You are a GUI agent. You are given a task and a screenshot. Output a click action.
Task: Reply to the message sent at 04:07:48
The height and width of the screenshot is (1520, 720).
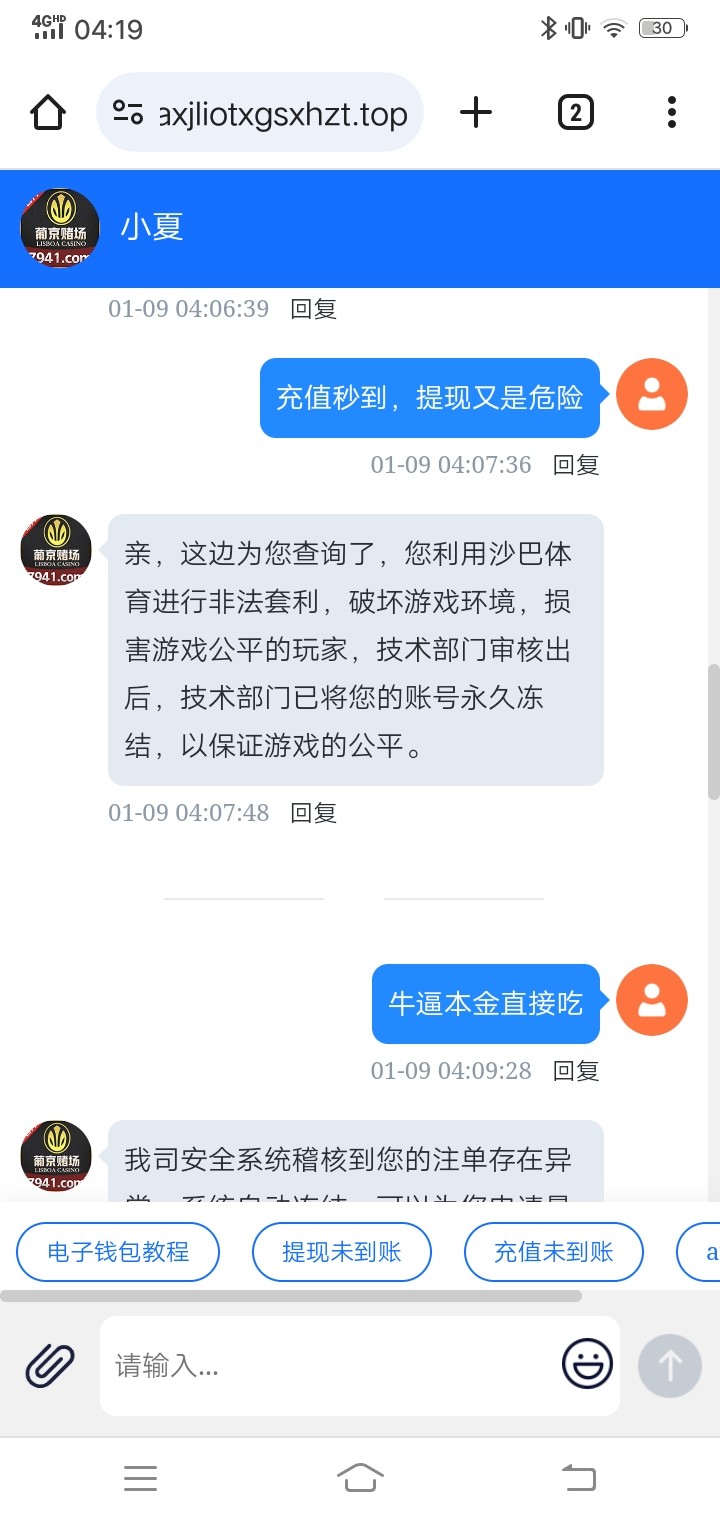coord(313,813)
